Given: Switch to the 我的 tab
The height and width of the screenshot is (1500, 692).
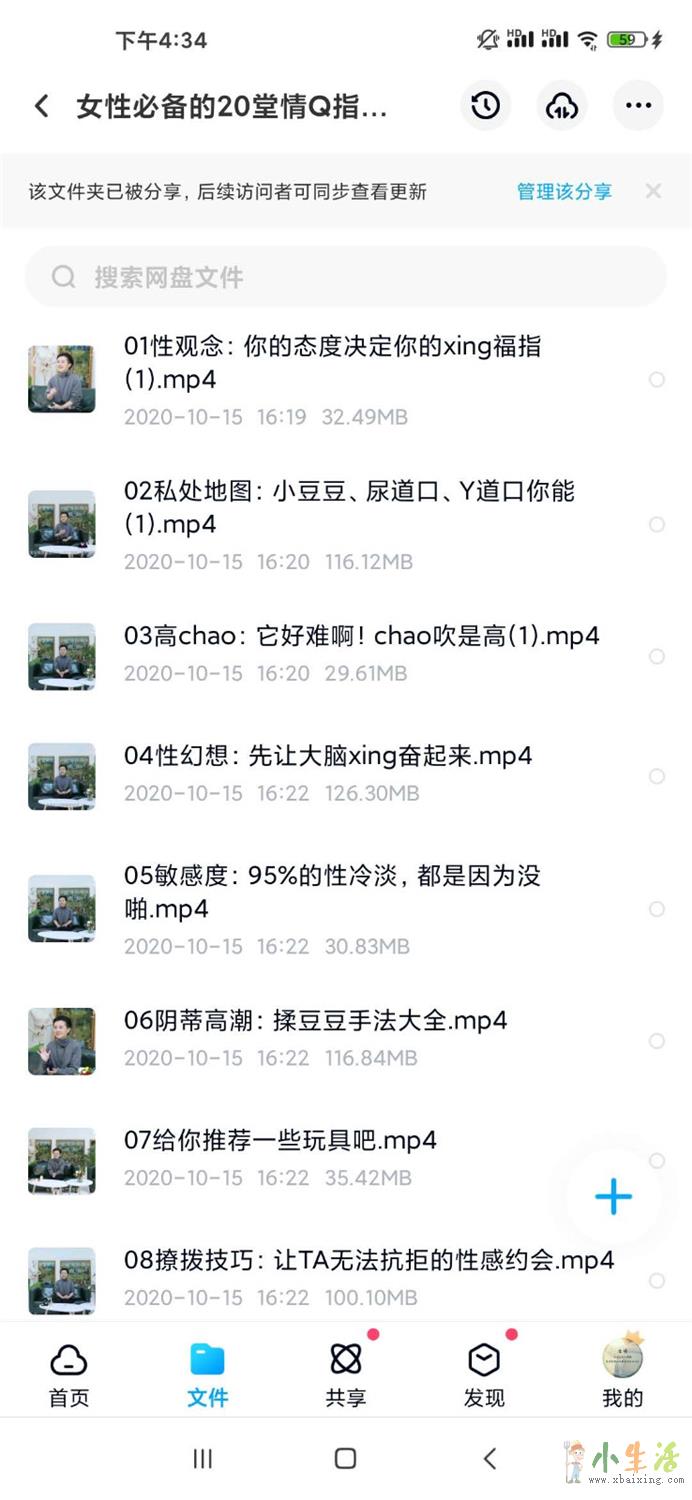Looking at the screenshot, I should pyautogui.click(x=622, y=1375).
